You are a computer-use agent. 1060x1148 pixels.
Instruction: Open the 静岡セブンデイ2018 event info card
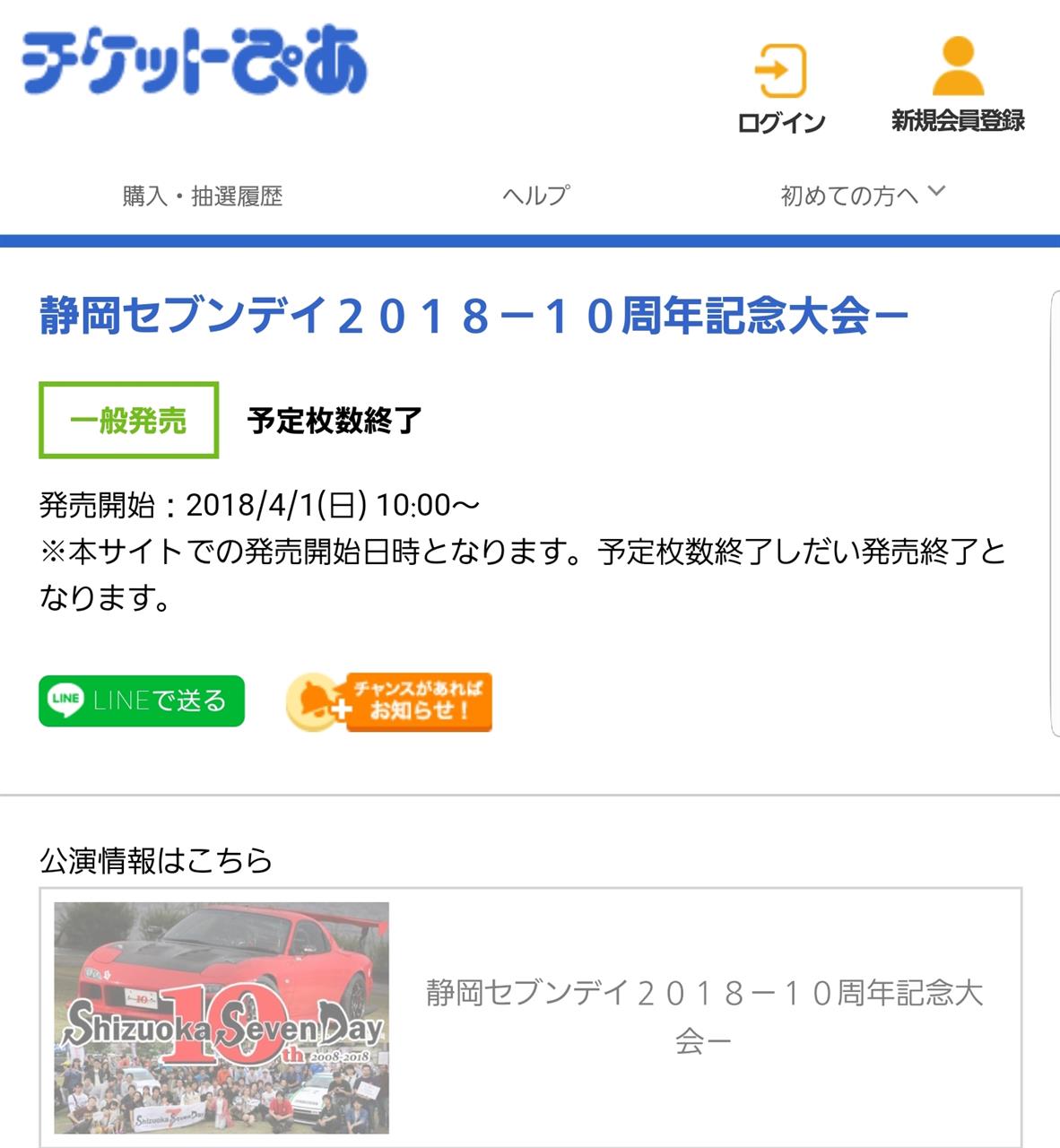coord(530,1017)
